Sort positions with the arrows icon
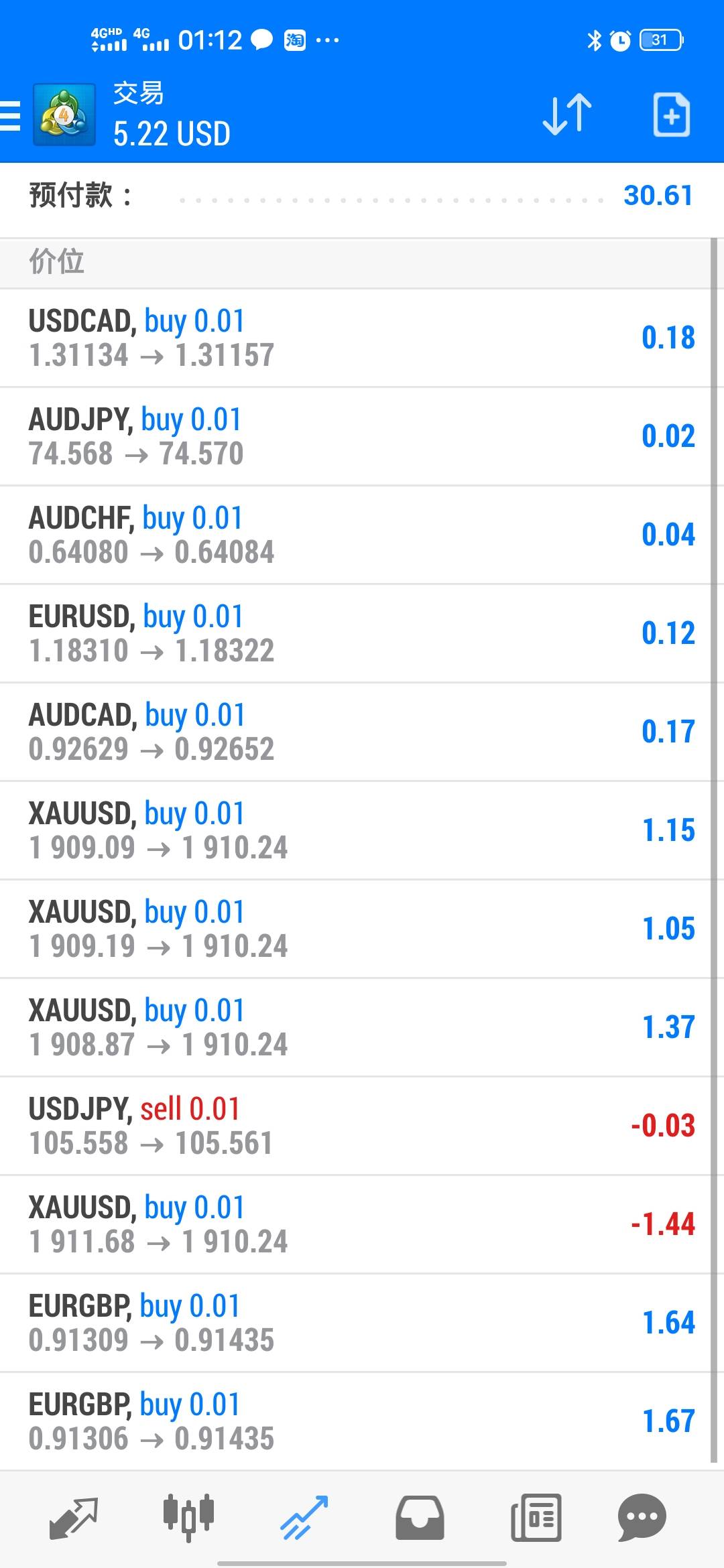 click(x=567, y=115)
